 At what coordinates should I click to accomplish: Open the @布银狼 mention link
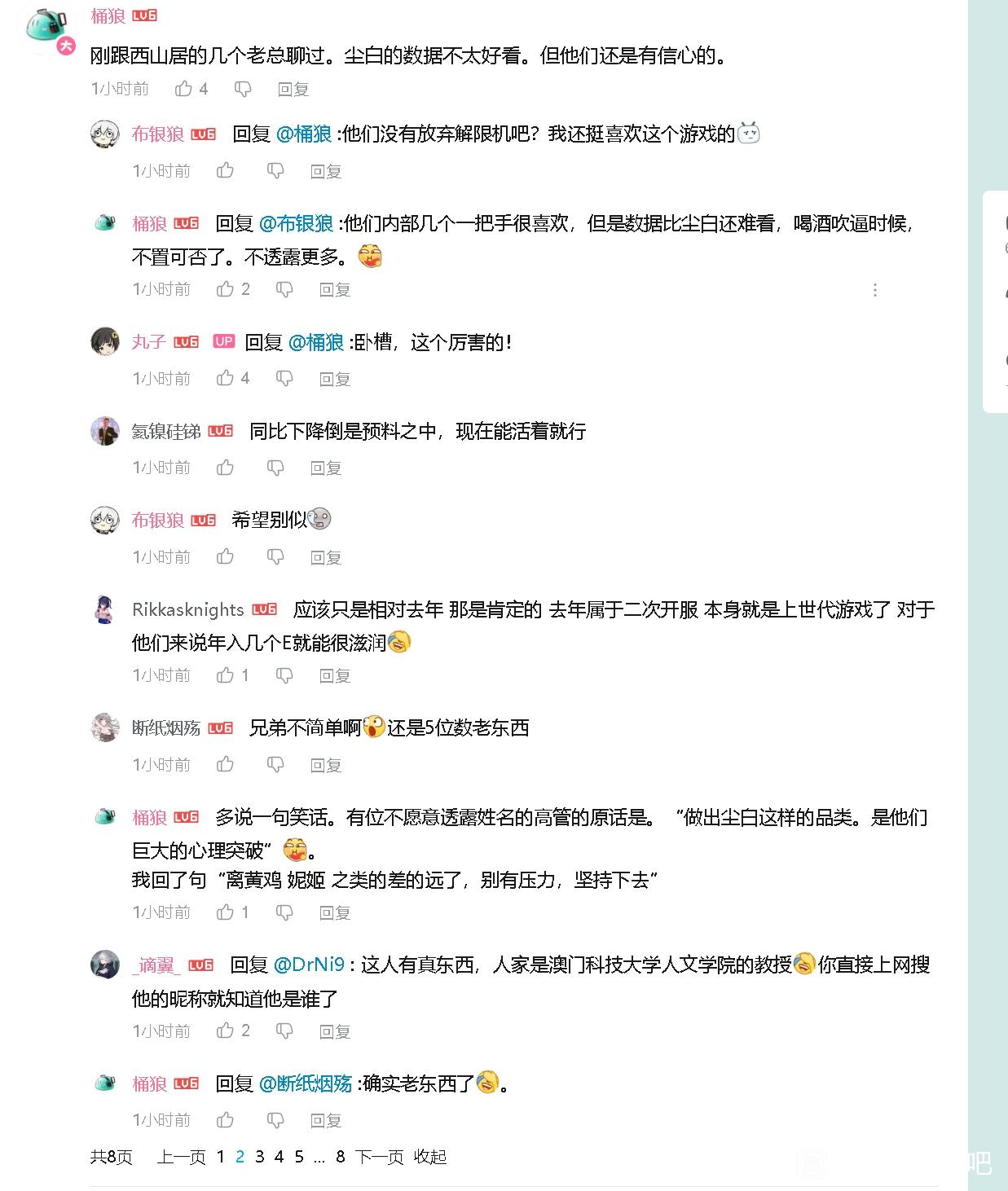(297, 223)
